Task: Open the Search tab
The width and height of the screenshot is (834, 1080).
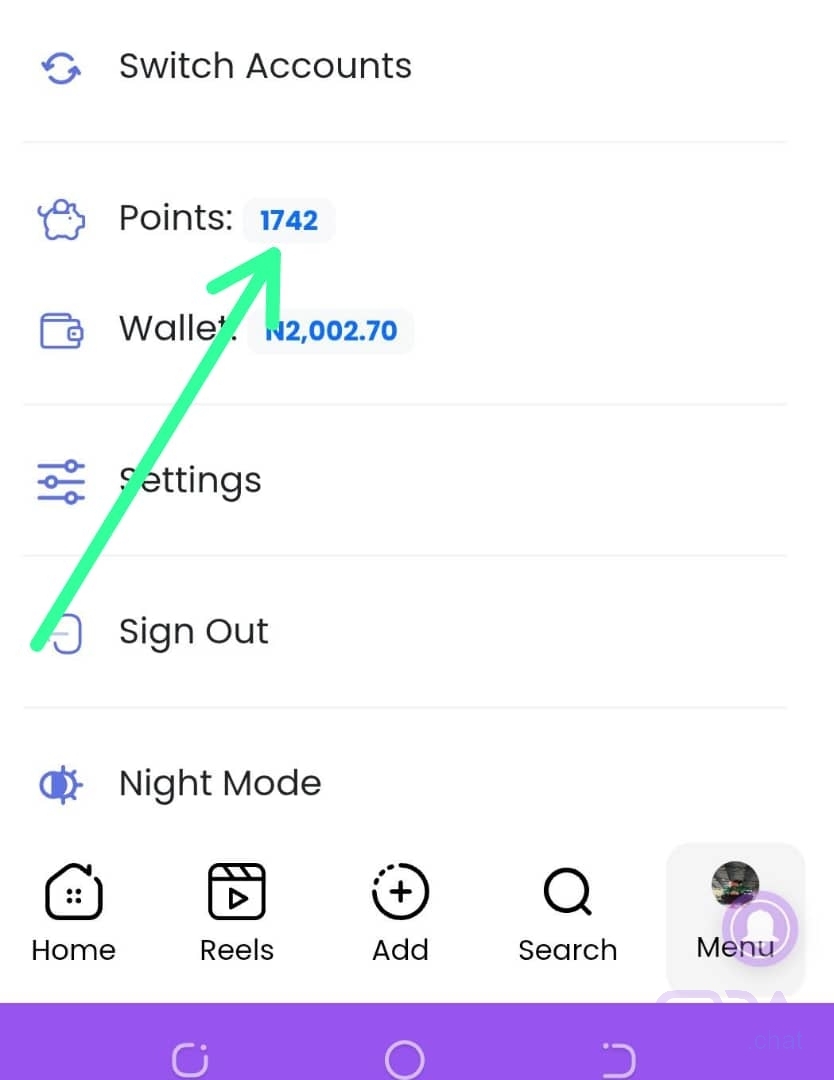Action: point(567,912)
